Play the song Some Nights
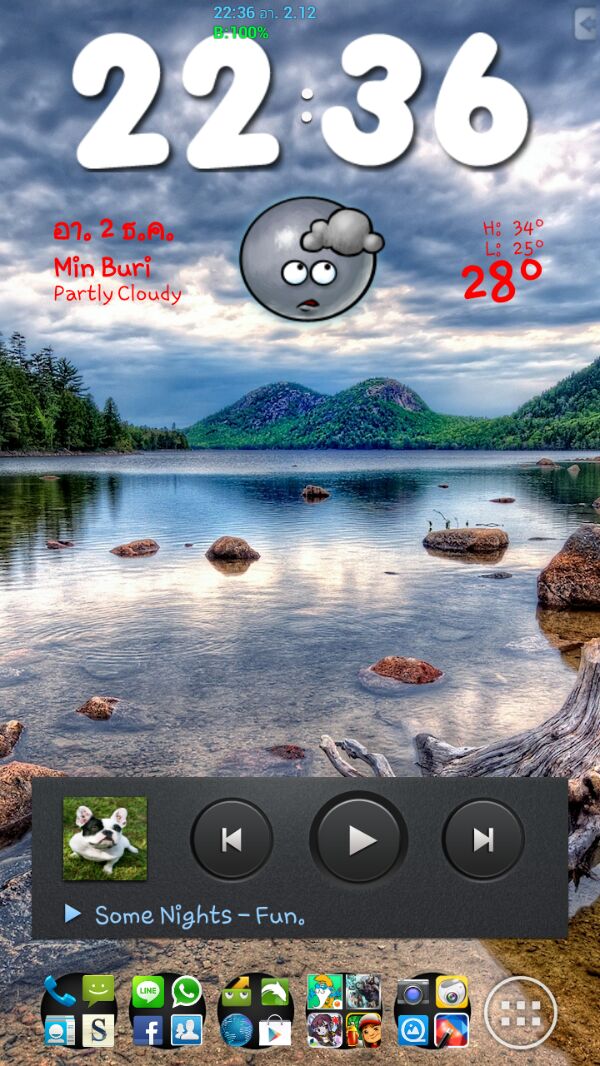Viewport: 600px width, 1066px height. point(358,840)
